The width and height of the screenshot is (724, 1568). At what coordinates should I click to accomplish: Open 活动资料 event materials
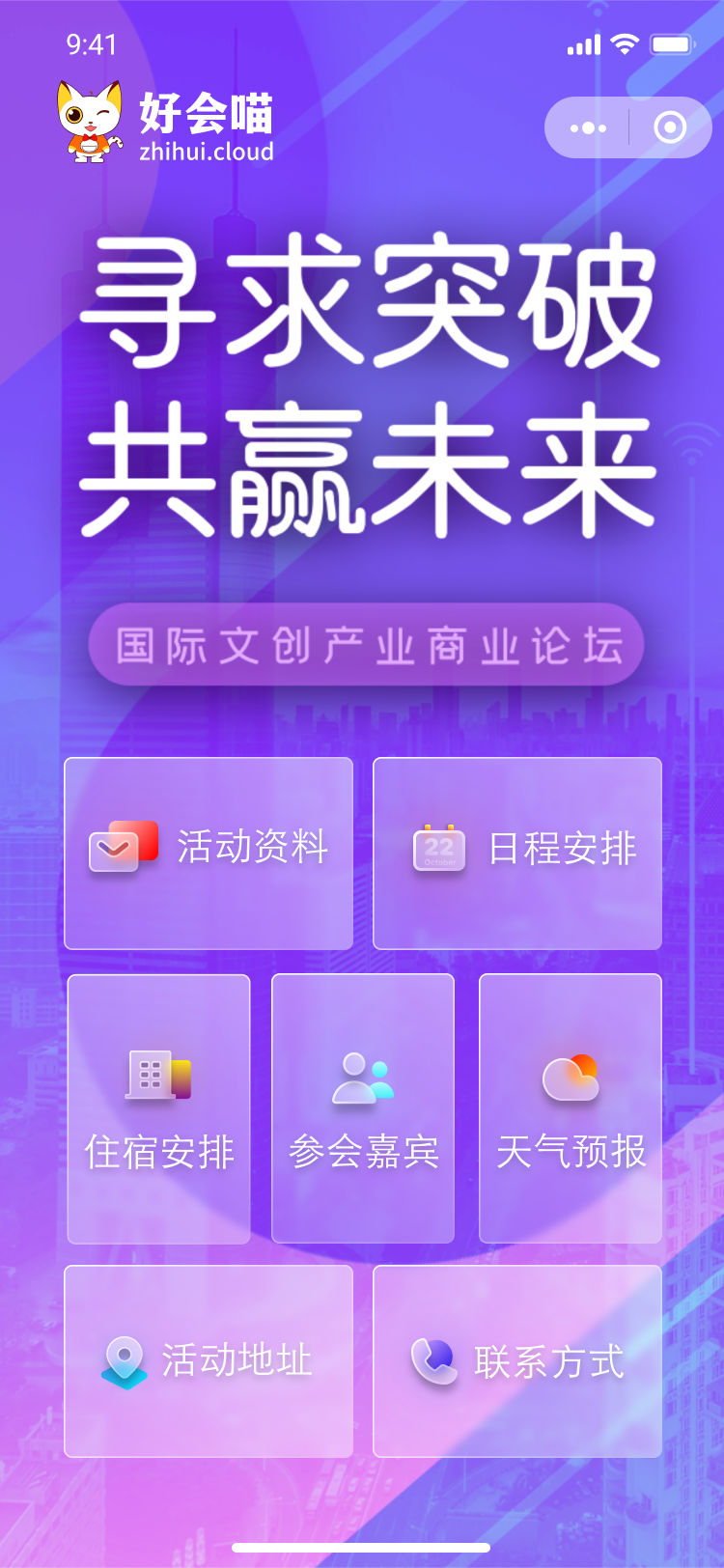click(209, 853)
